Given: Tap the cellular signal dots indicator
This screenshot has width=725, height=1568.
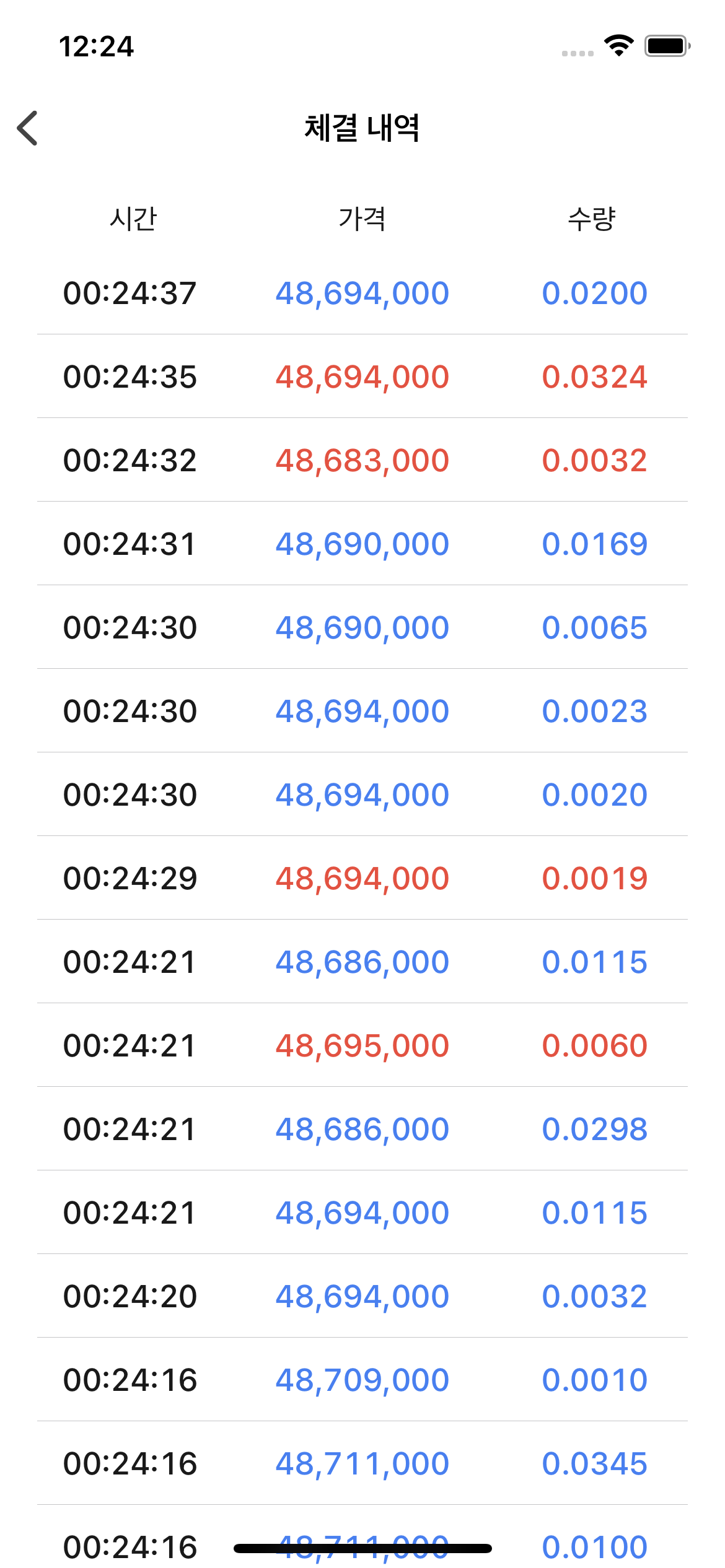Looking at the screenshot, I should coord(576,53).
